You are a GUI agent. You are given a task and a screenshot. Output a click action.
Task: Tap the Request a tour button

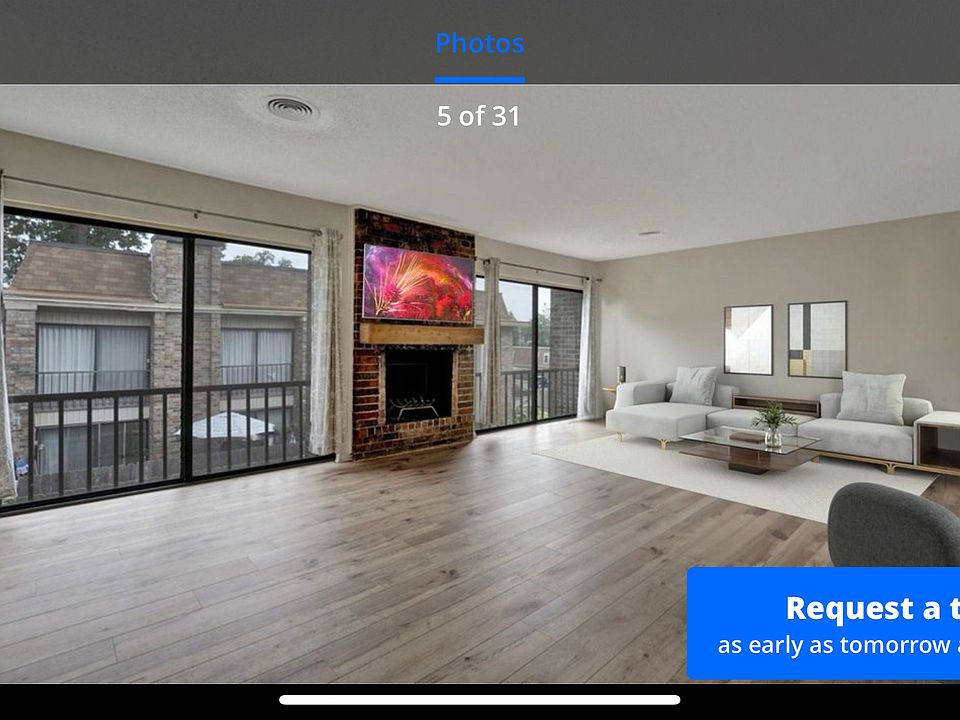(824, 624)
